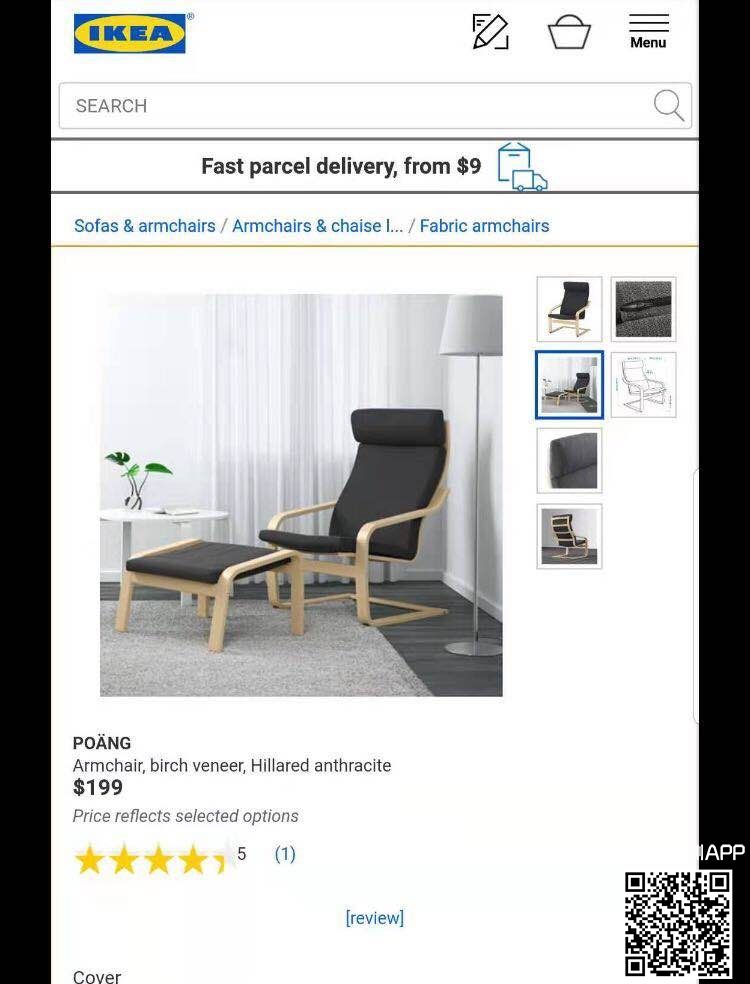View the fabric close-up thumbnail
Screen dimensions: 750x984
[643, 309]
